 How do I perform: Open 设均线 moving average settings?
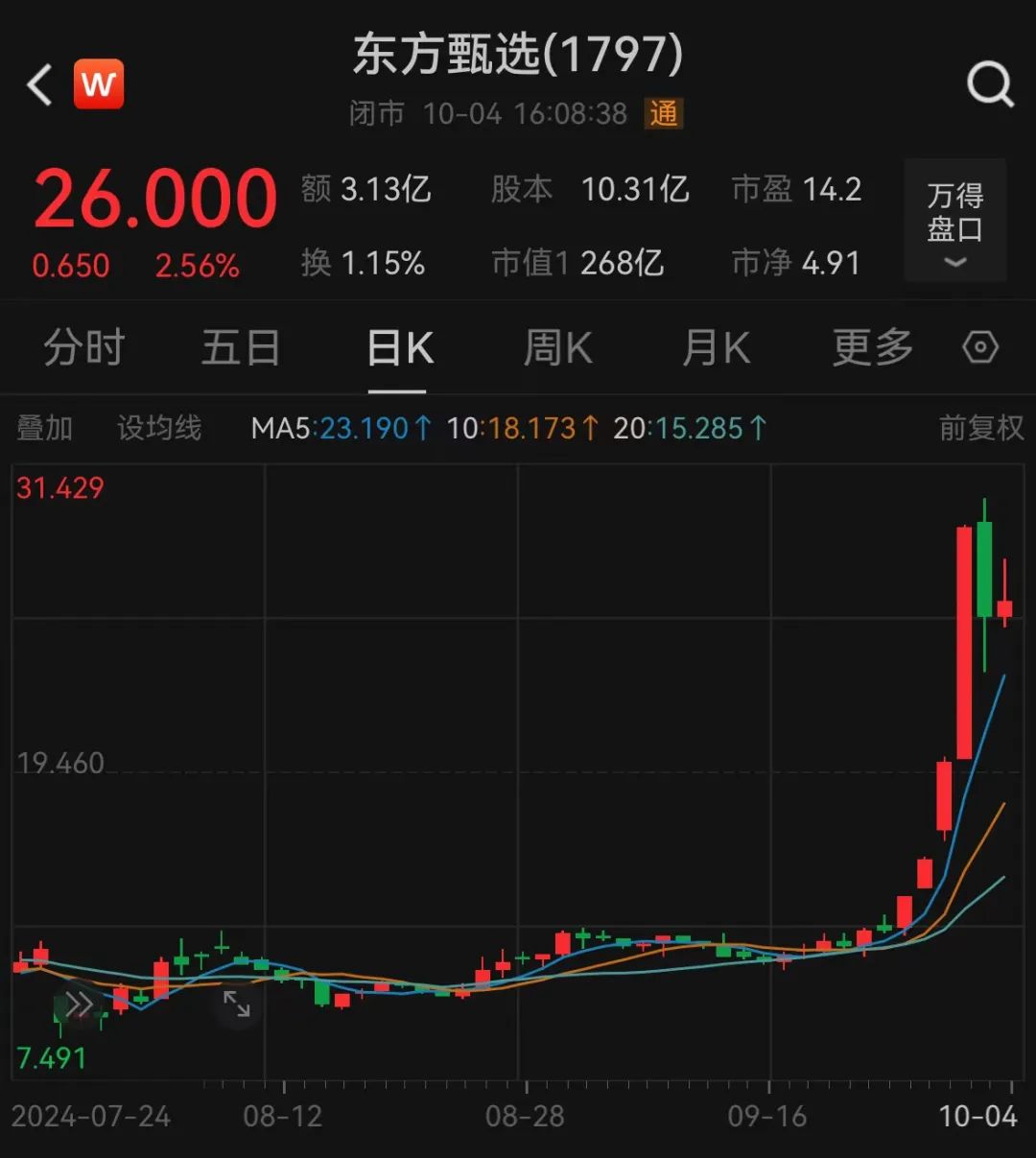pyautogui.click(x=159, y=428)
